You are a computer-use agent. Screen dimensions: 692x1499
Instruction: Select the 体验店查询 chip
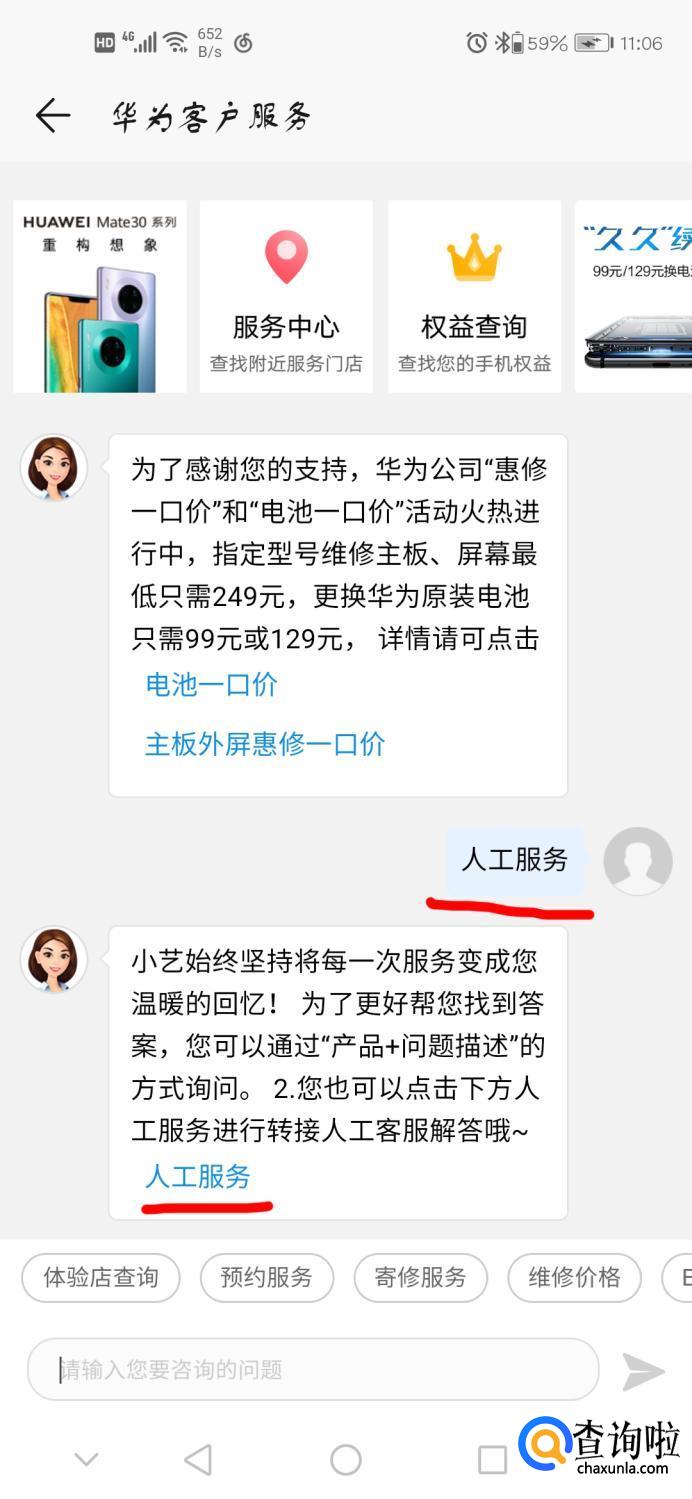tap(101, 1277)
